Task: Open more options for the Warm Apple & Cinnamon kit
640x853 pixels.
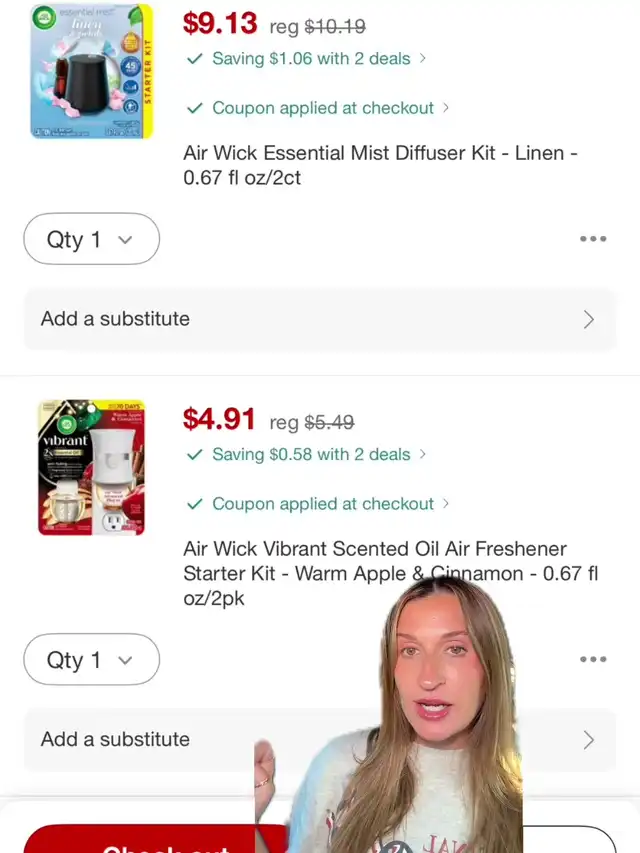Action: pyautogui.click(x=593, y=659)
